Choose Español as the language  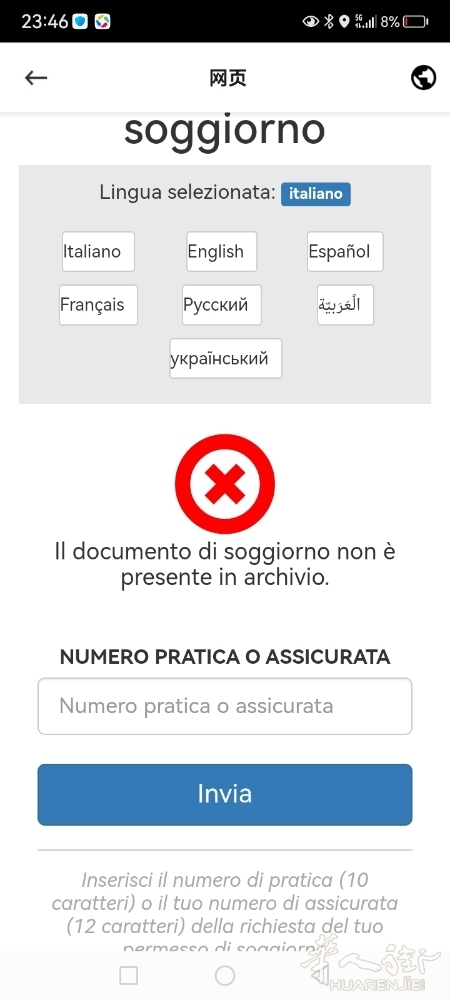[345, 251]
